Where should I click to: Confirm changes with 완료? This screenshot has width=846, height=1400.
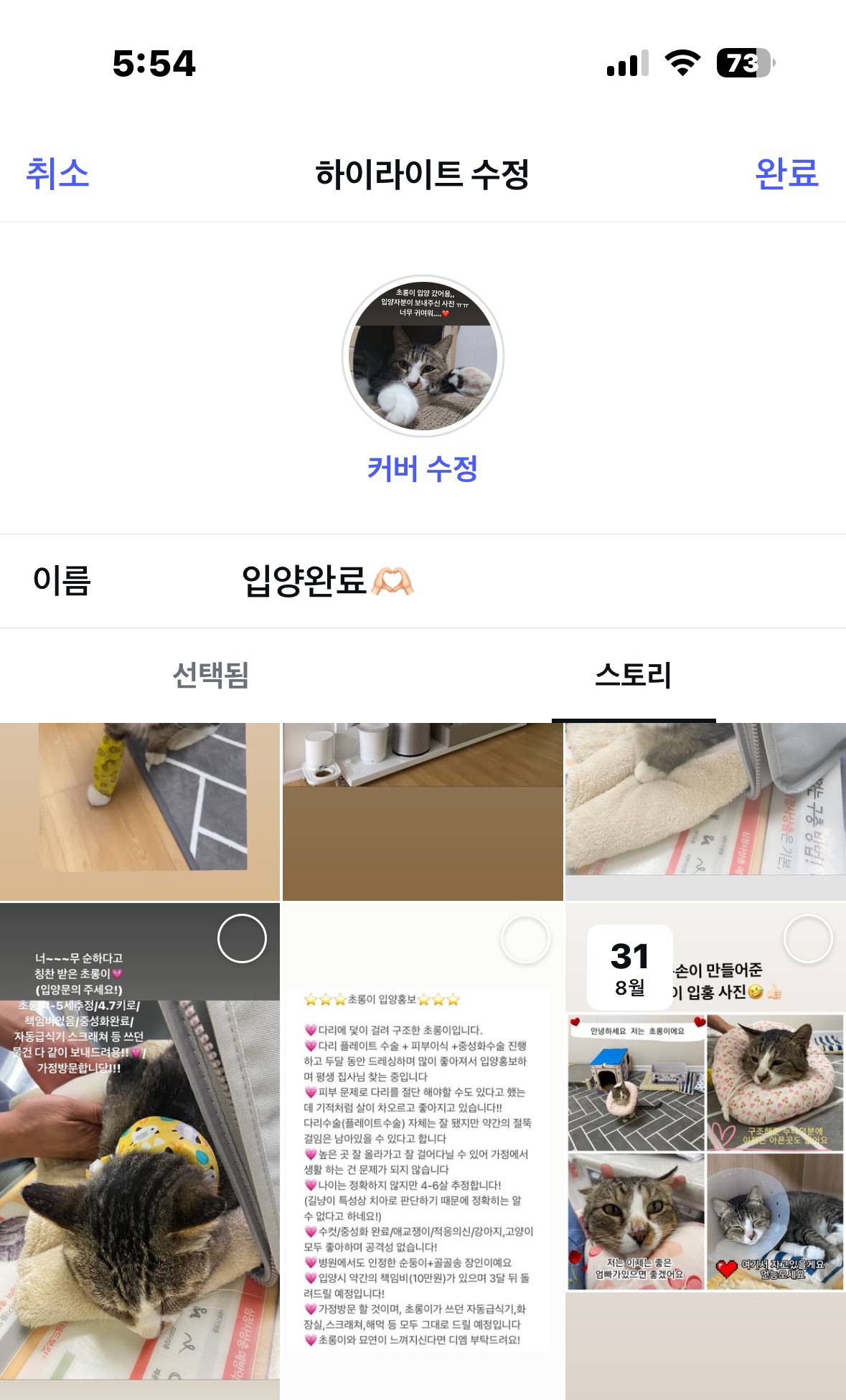click(x=786, y=174)
